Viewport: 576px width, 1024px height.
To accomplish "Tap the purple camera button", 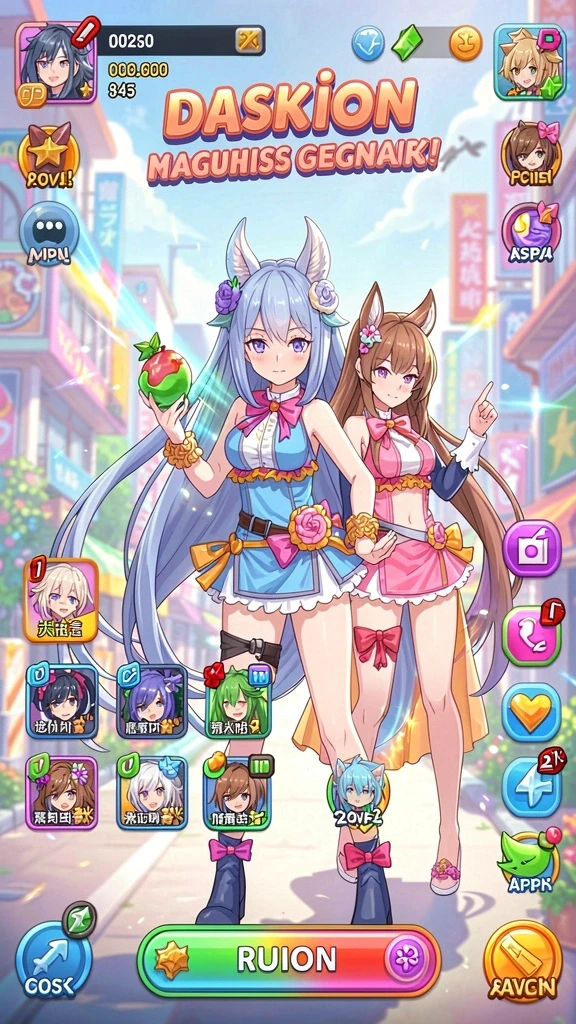I will point(532,548).
